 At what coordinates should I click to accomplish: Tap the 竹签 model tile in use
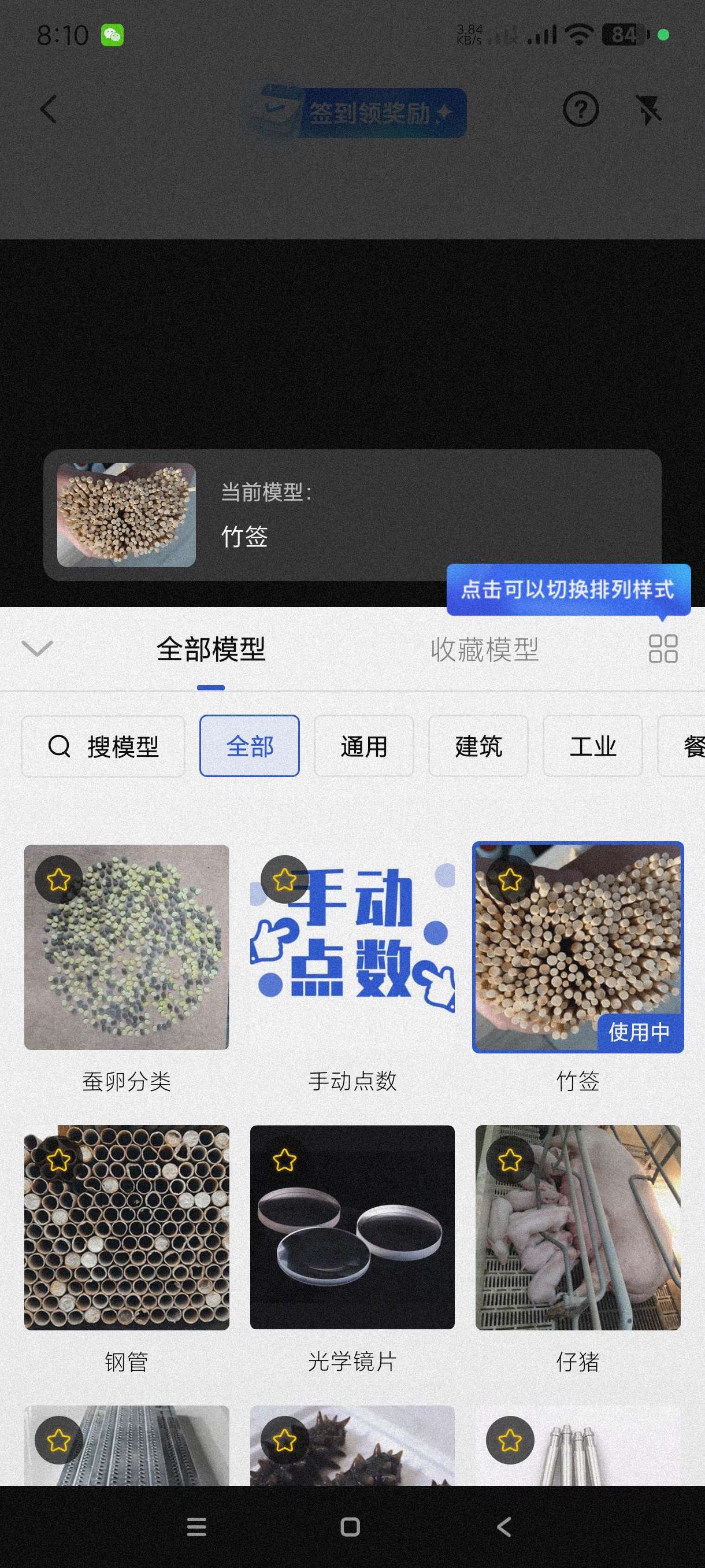(578, 947)
